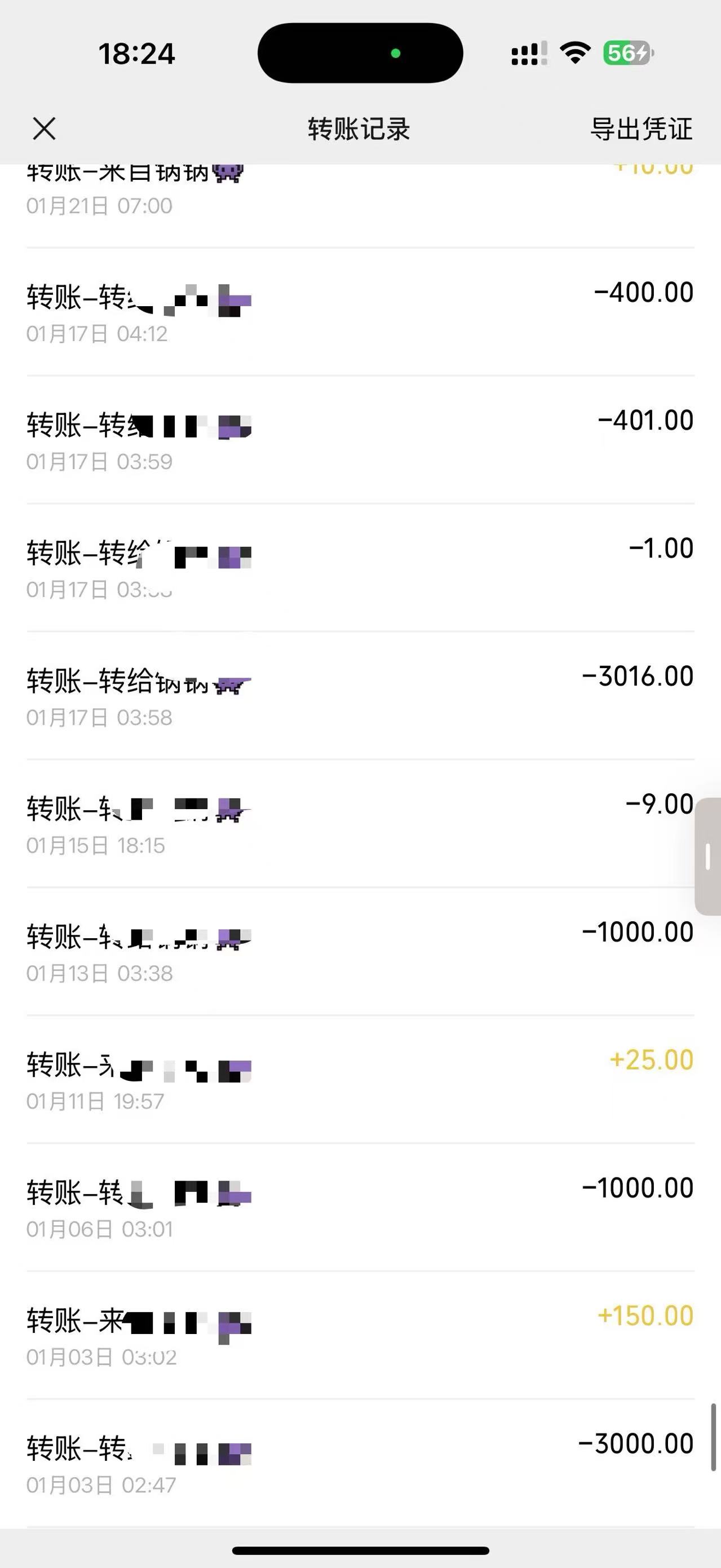Open the -3016.00 transfer record

click(360, 696)
